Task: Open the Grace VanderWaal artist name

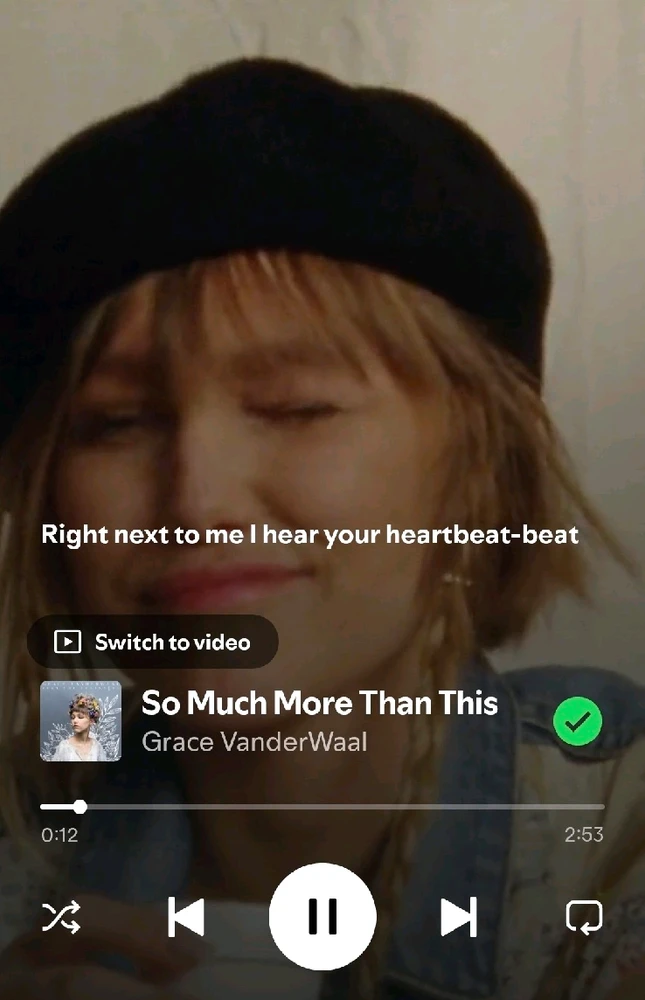Action: pyautogui.click(x=254, y=742)
